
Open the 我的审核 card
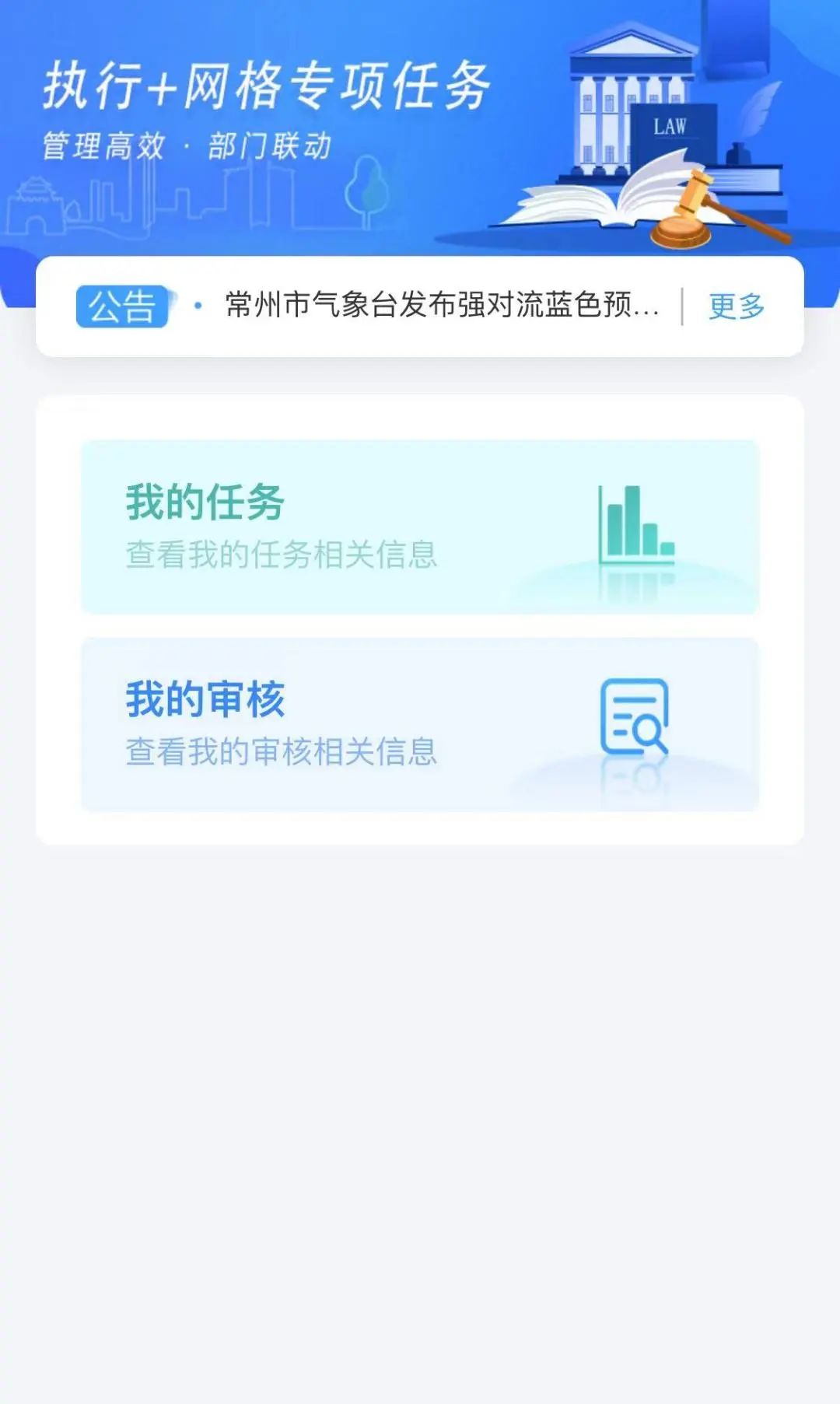tap(420, 724)
